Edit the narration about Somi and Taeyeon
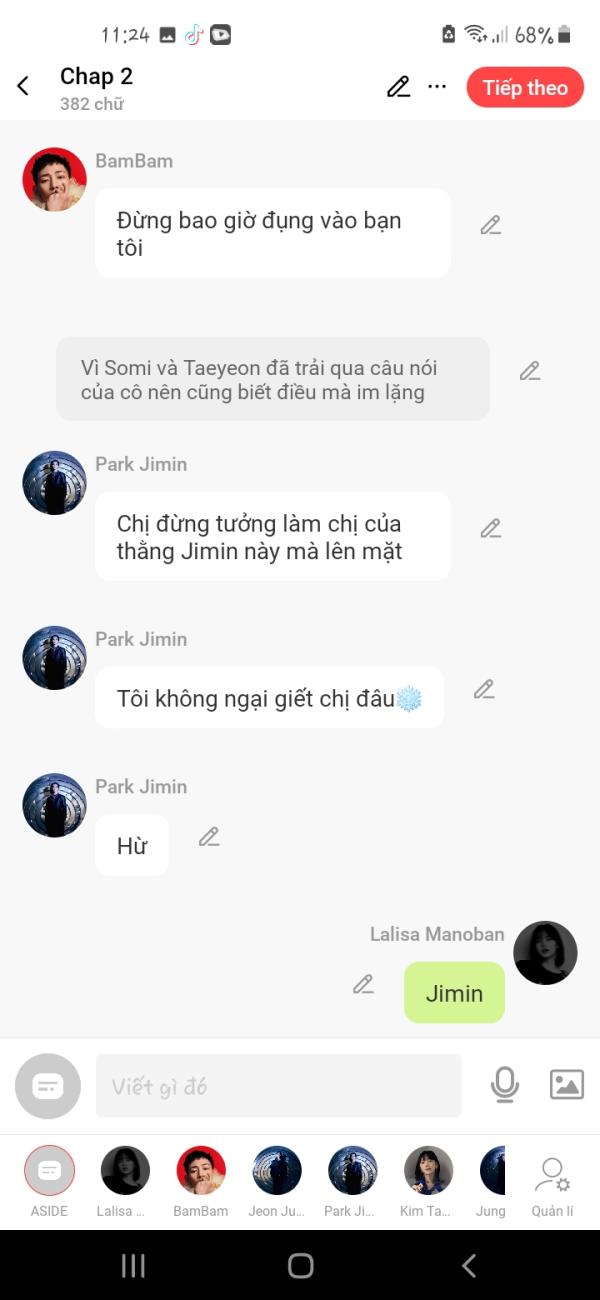This screenshot has height=1300, width=600. pyautogui.click(x=530, y=372)
